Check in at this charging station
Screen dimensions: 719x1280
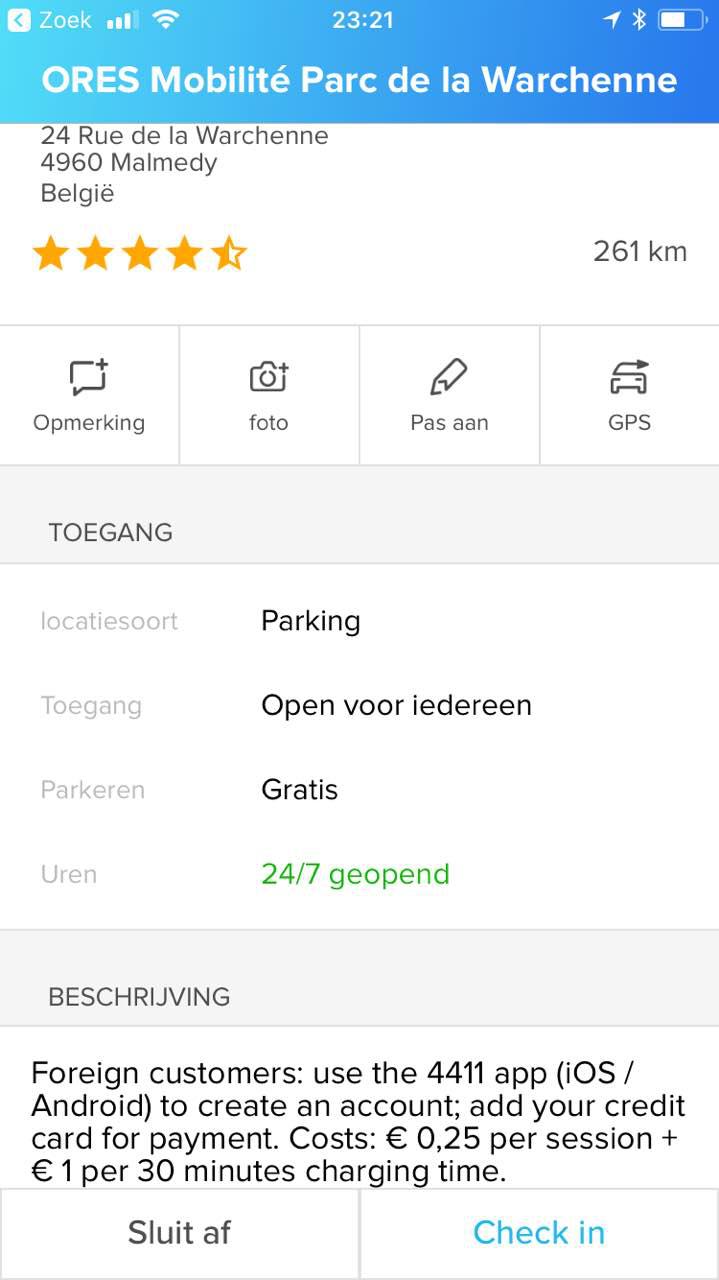tap(539, 1233)
